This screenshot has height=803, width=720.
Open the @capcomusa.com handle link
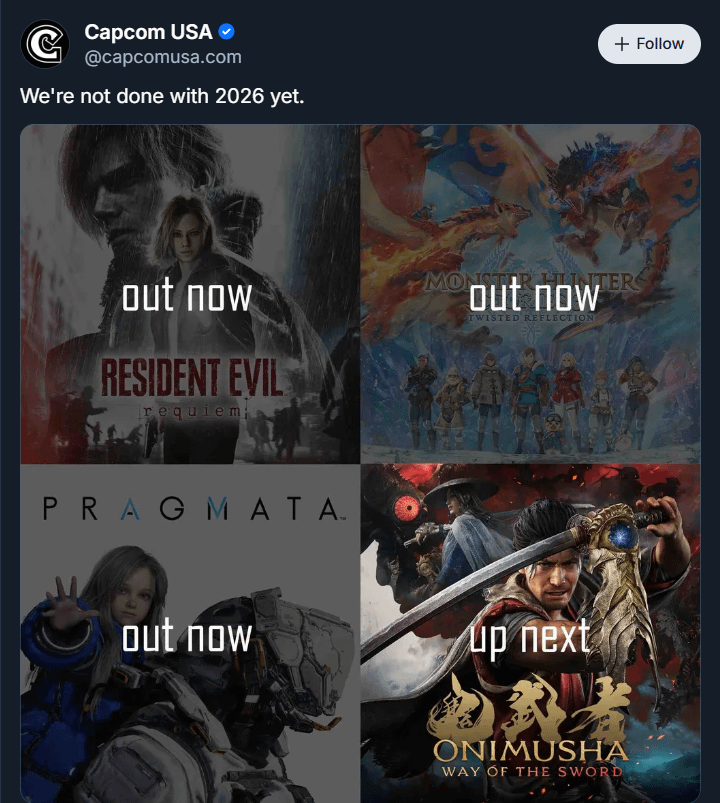pos(163,57)
